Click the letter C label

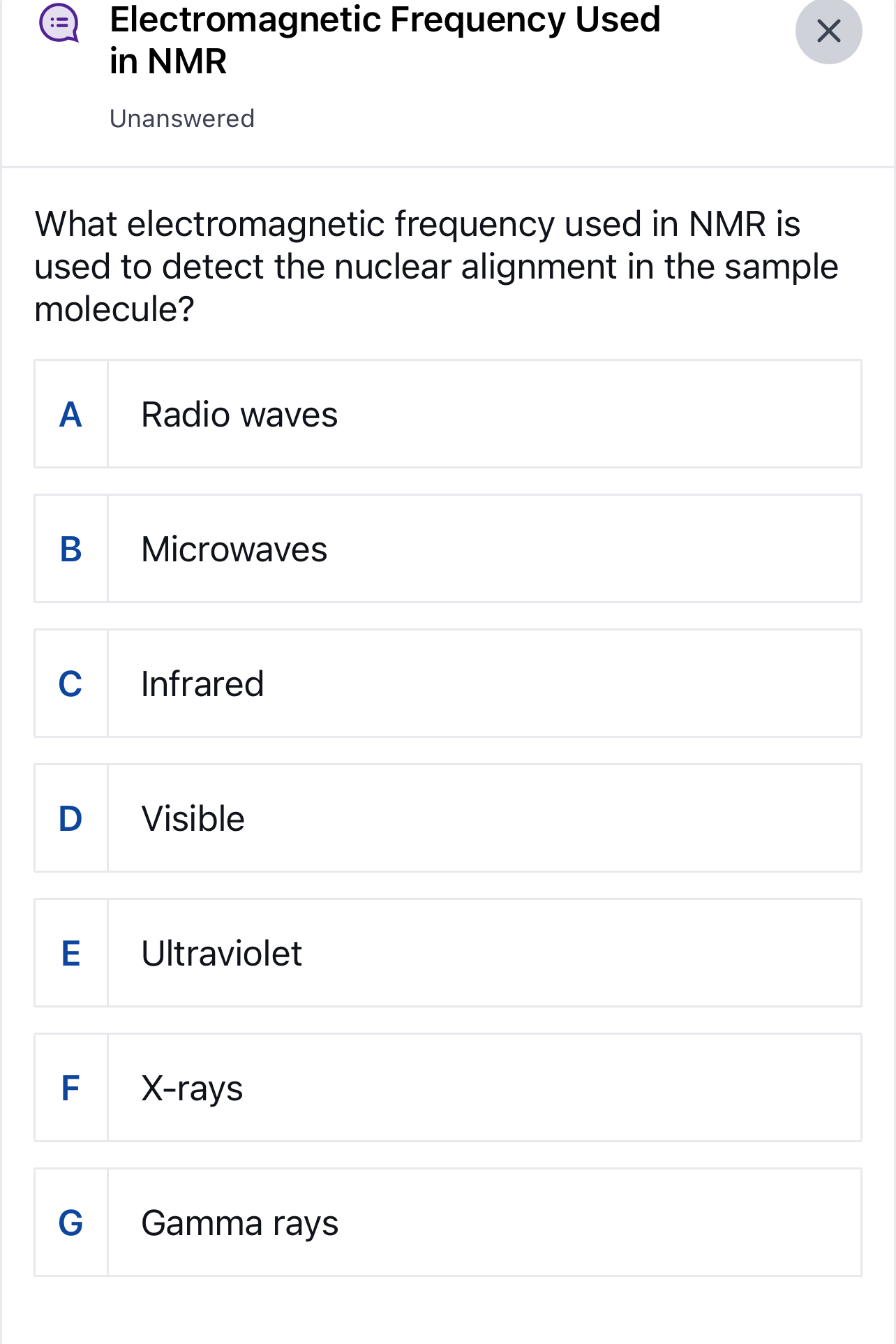(70, 684)
